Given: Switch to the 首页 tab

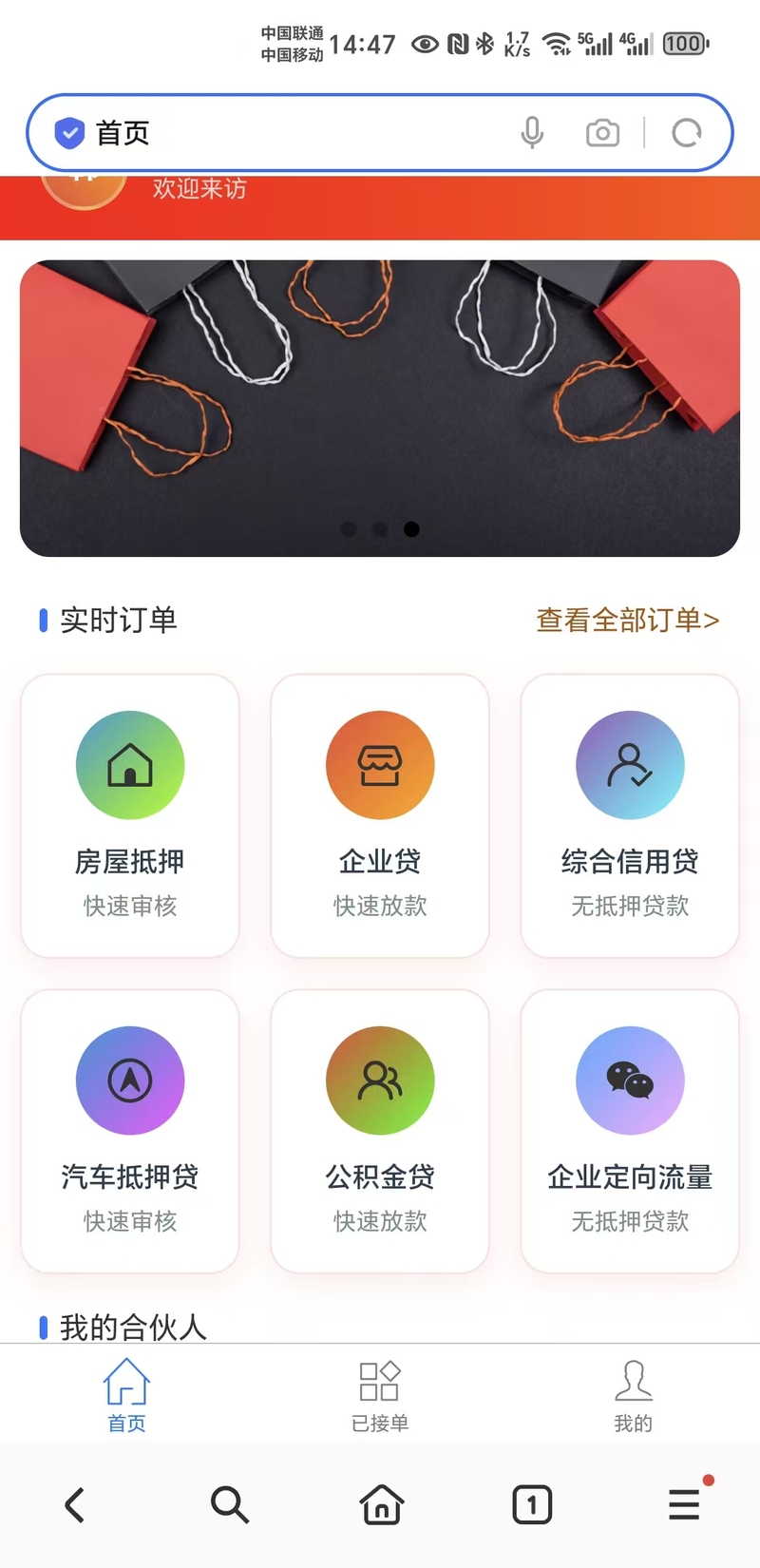Looking at the screenshot, I should pos(126,1394).
